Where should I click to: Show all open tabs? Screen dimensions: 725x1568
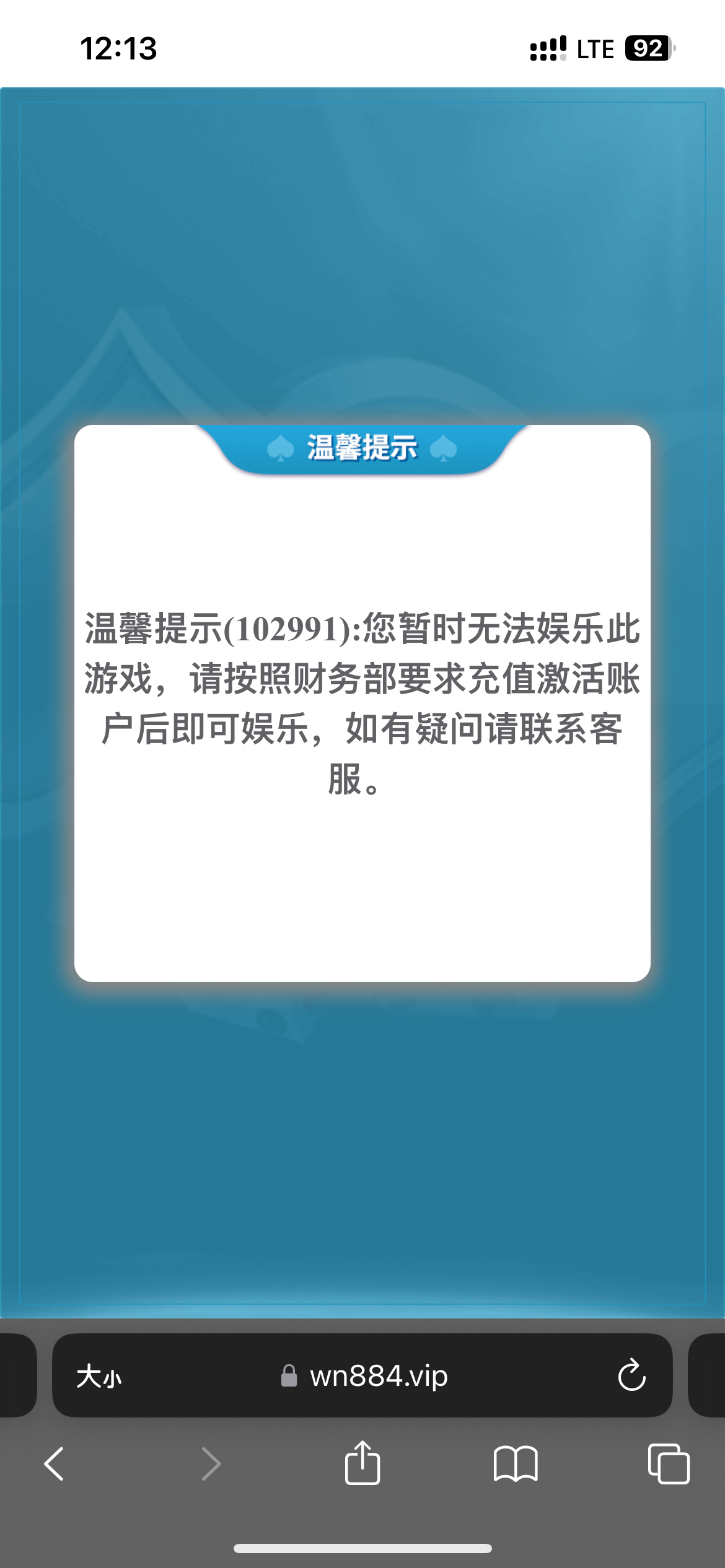click(x=668, y=1464)
